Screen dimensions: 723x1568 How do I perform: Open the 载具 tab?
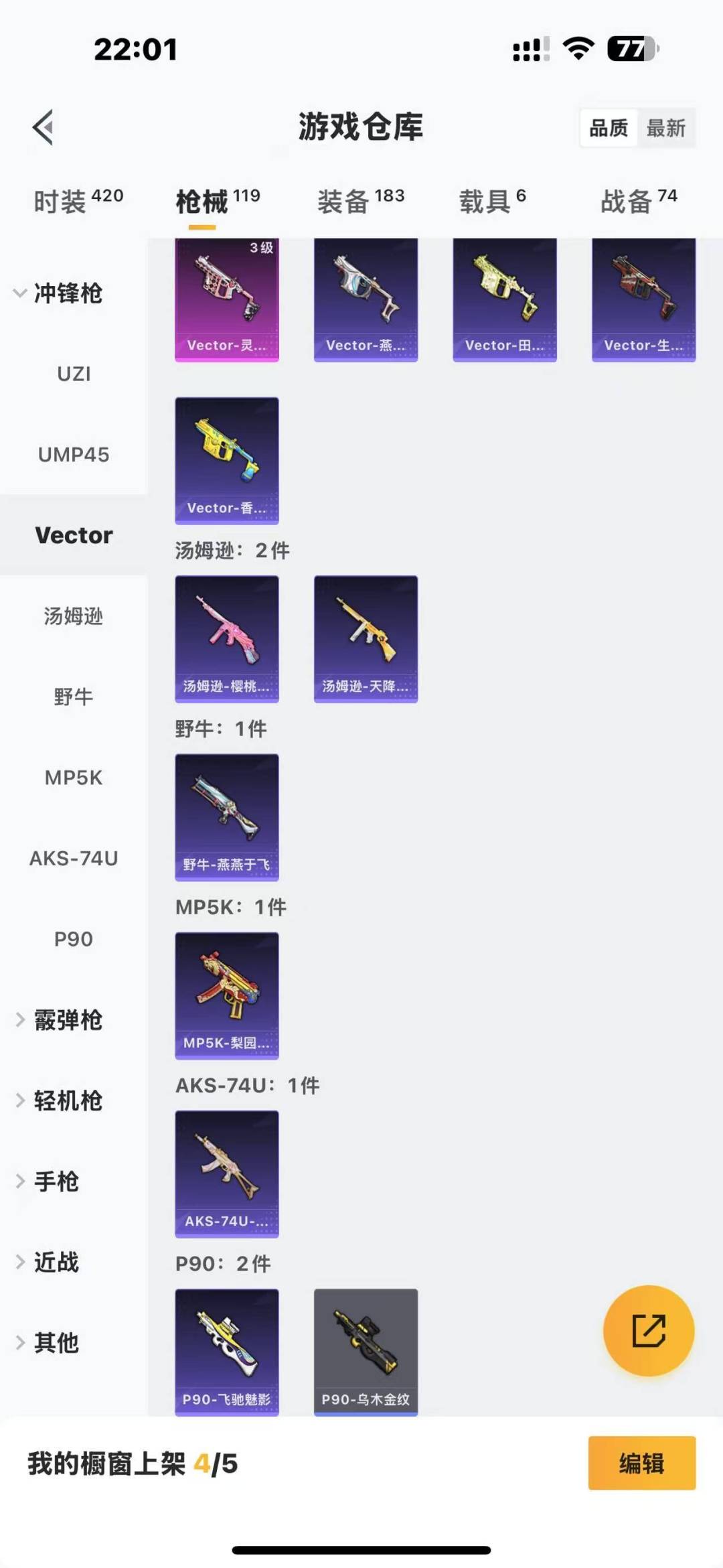[x=493, y=200]
